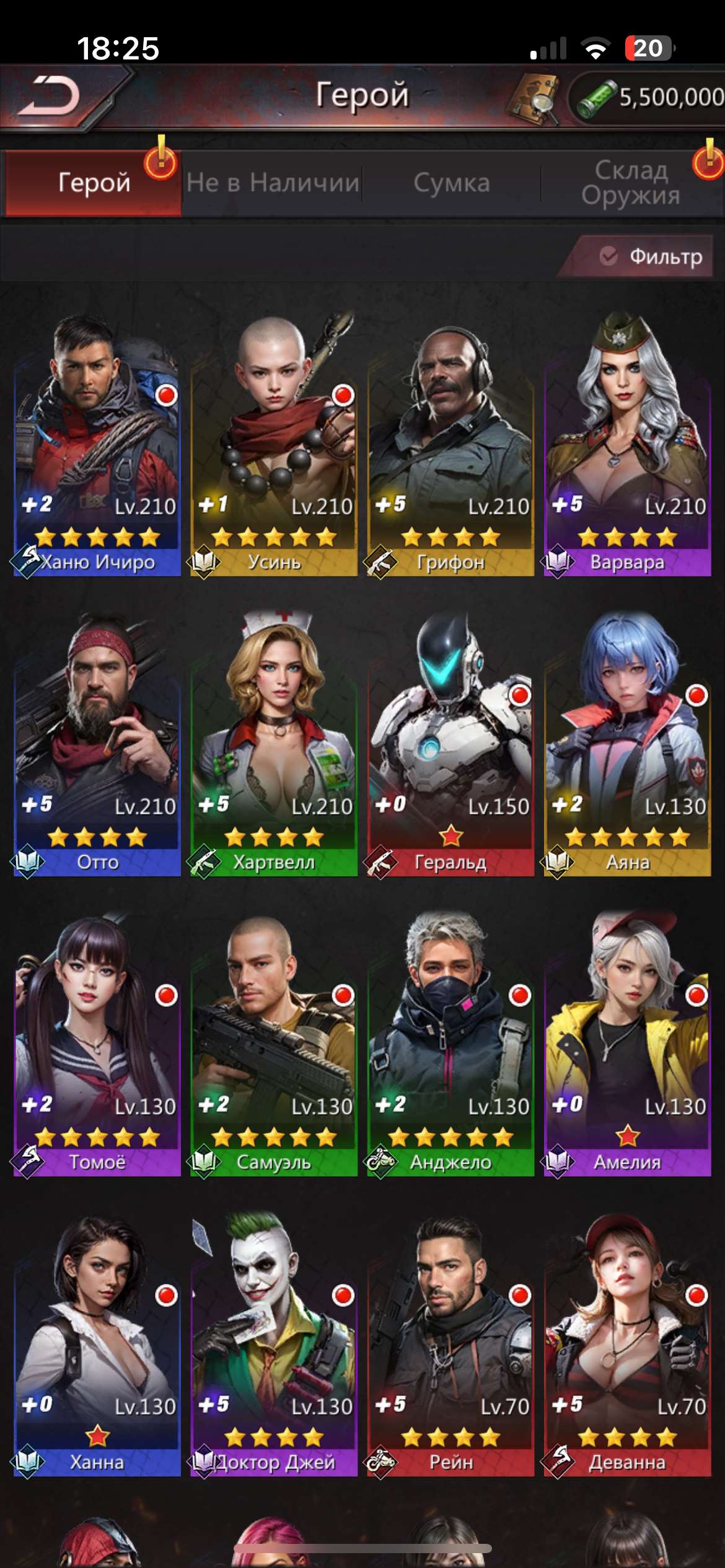View hero Грифон details
725x1568 pixels.
(451, 446)
